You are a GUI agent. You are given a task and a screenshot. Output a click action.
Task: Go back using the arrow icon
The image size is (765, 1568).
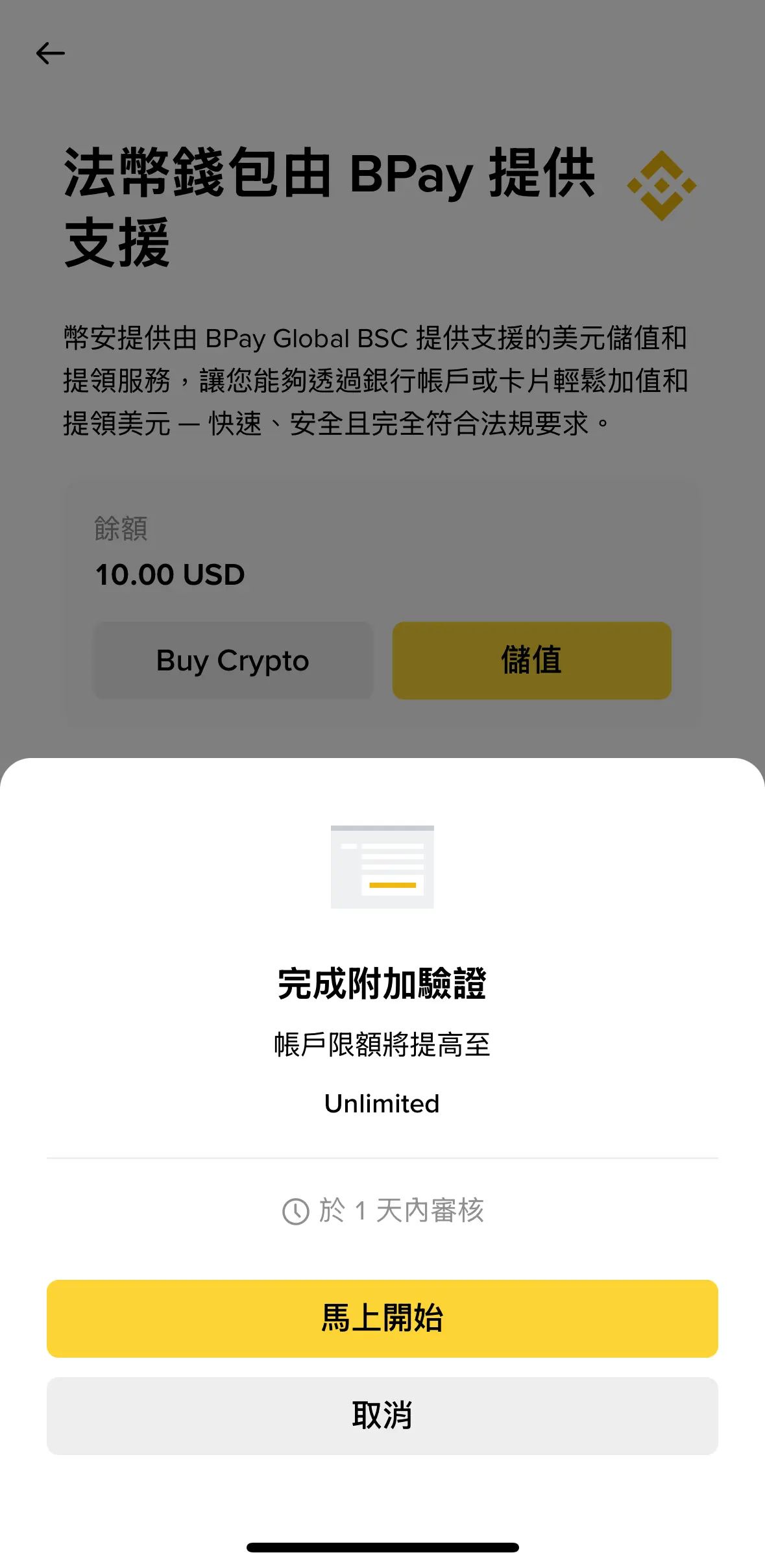pos(51,53)
